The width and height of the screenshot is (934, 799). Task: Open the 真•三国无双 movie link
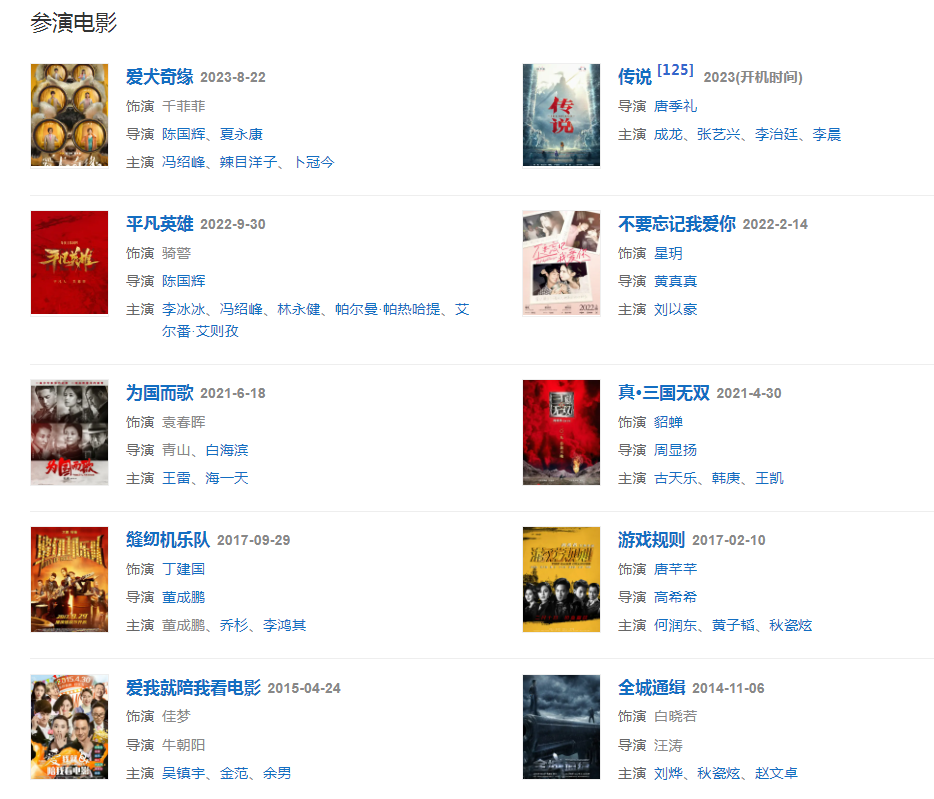click(x=663, y=393)
